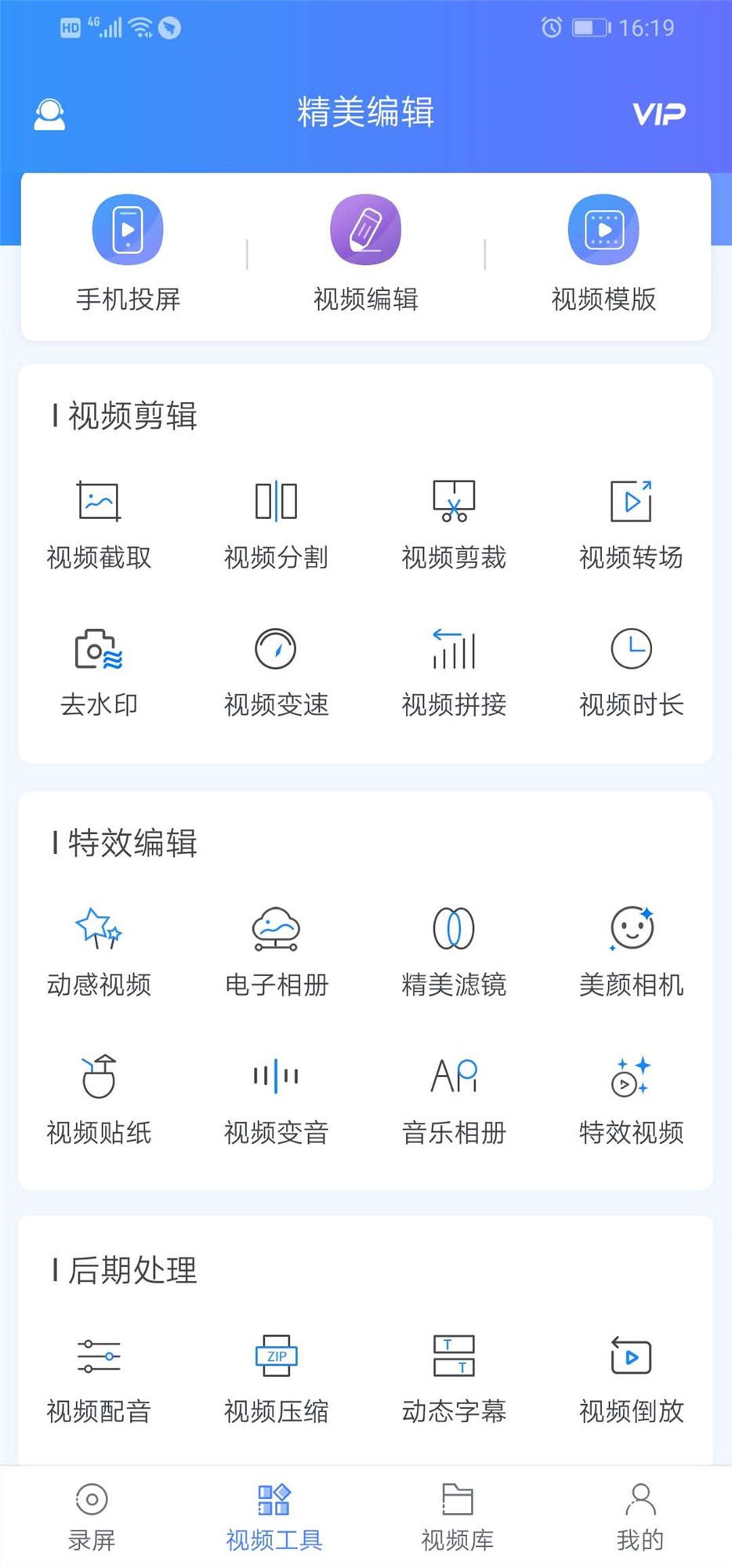Viewport: 732px width, 1568px height.
Task: Open the 视频时长 duration tool
Action: coord(632,670)
